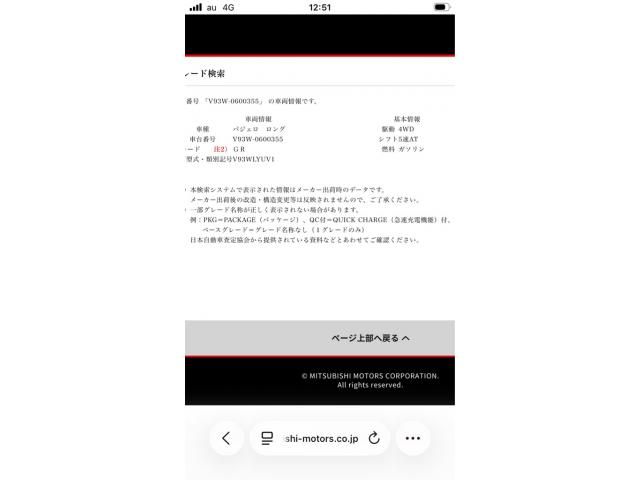The image size is (640, 480).
Task: Open the page settings icon in address bar
Action: (267, 438)
